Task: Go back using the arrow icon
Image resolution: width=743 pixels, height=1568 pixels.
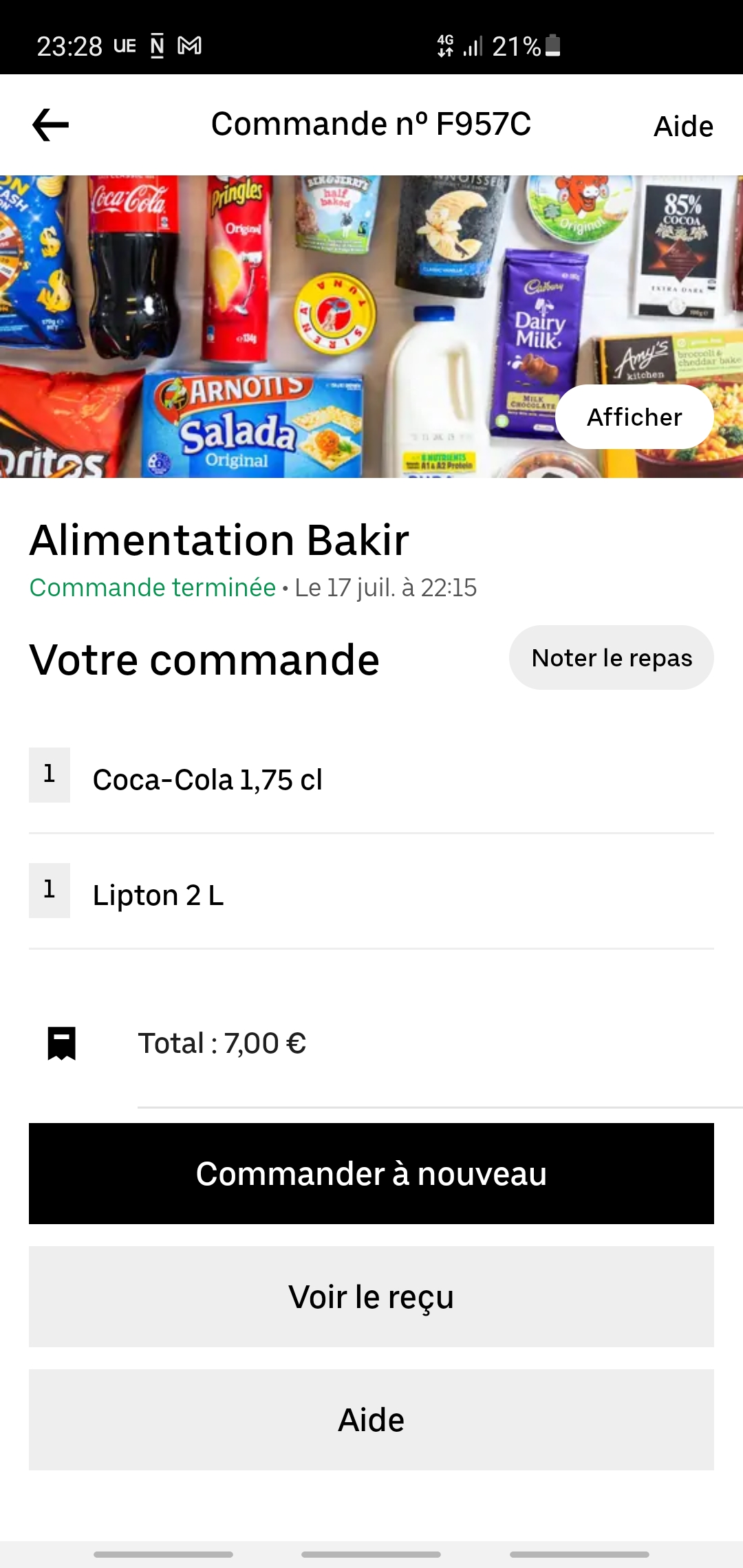Action: [51, 125]
